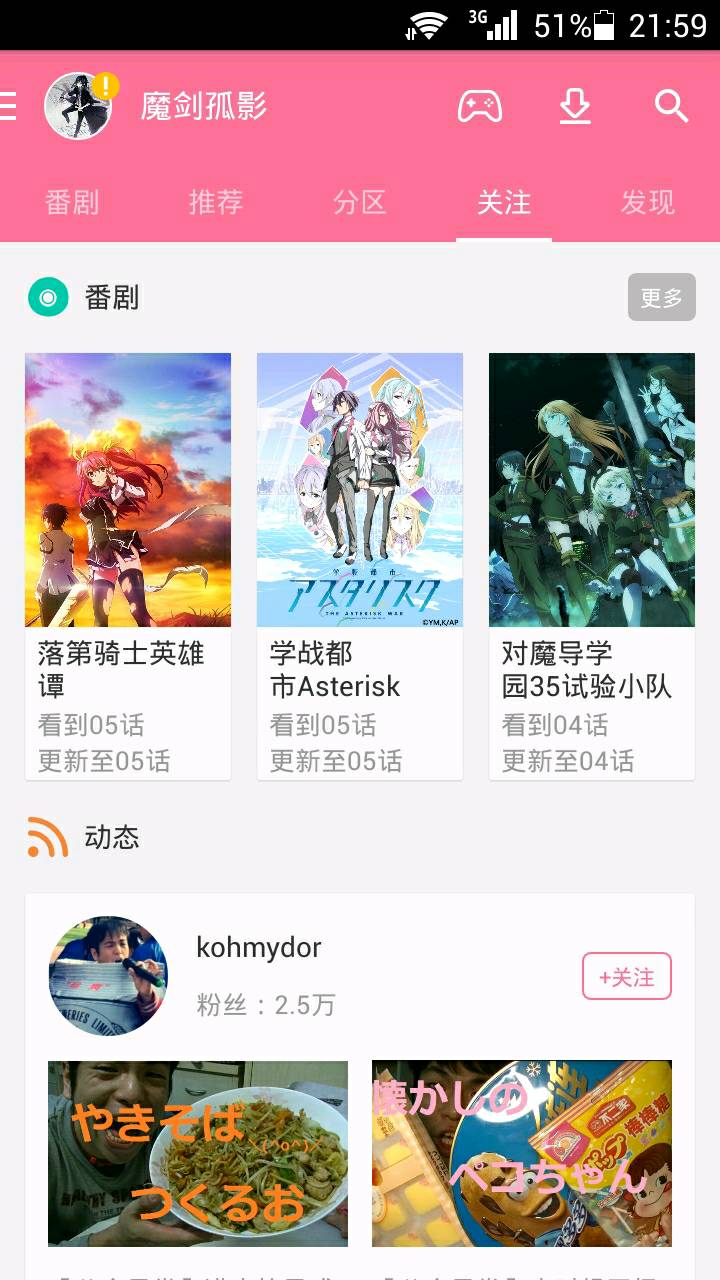Open the search magnifier
The image size is (720, 1280).
[x=671, y=106]
